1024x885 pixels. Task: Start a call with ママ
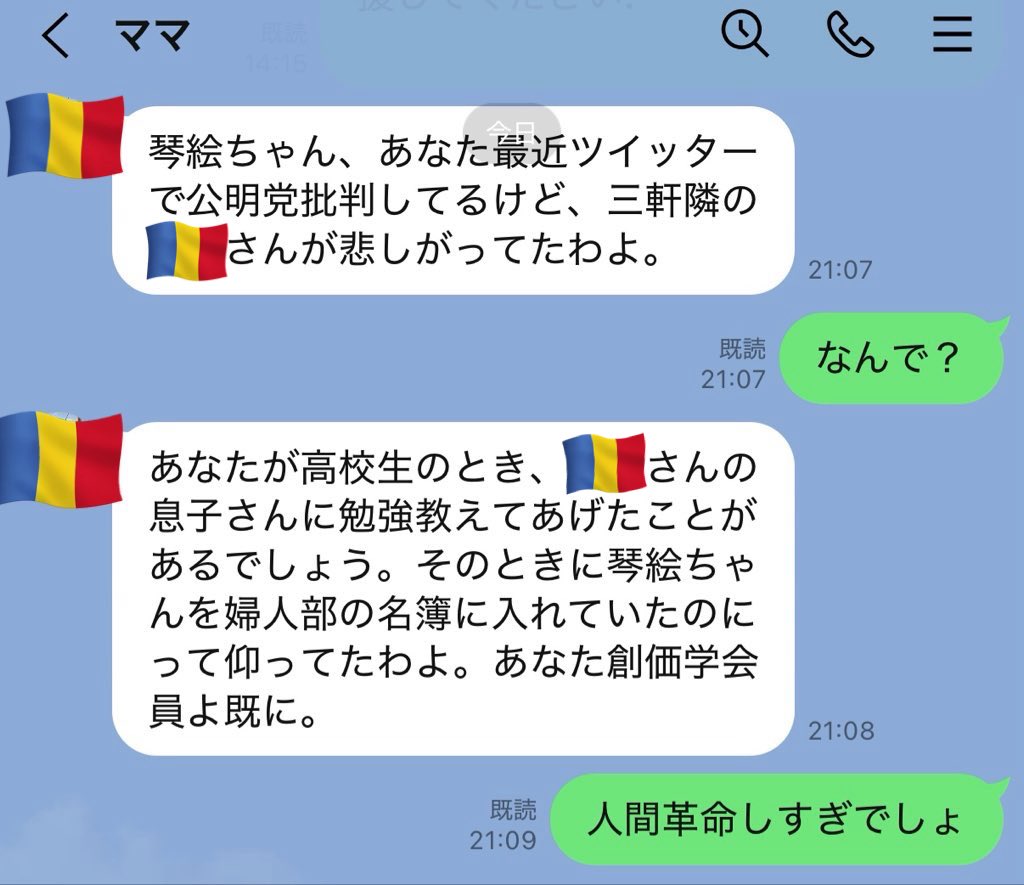[x=850, y=37]
